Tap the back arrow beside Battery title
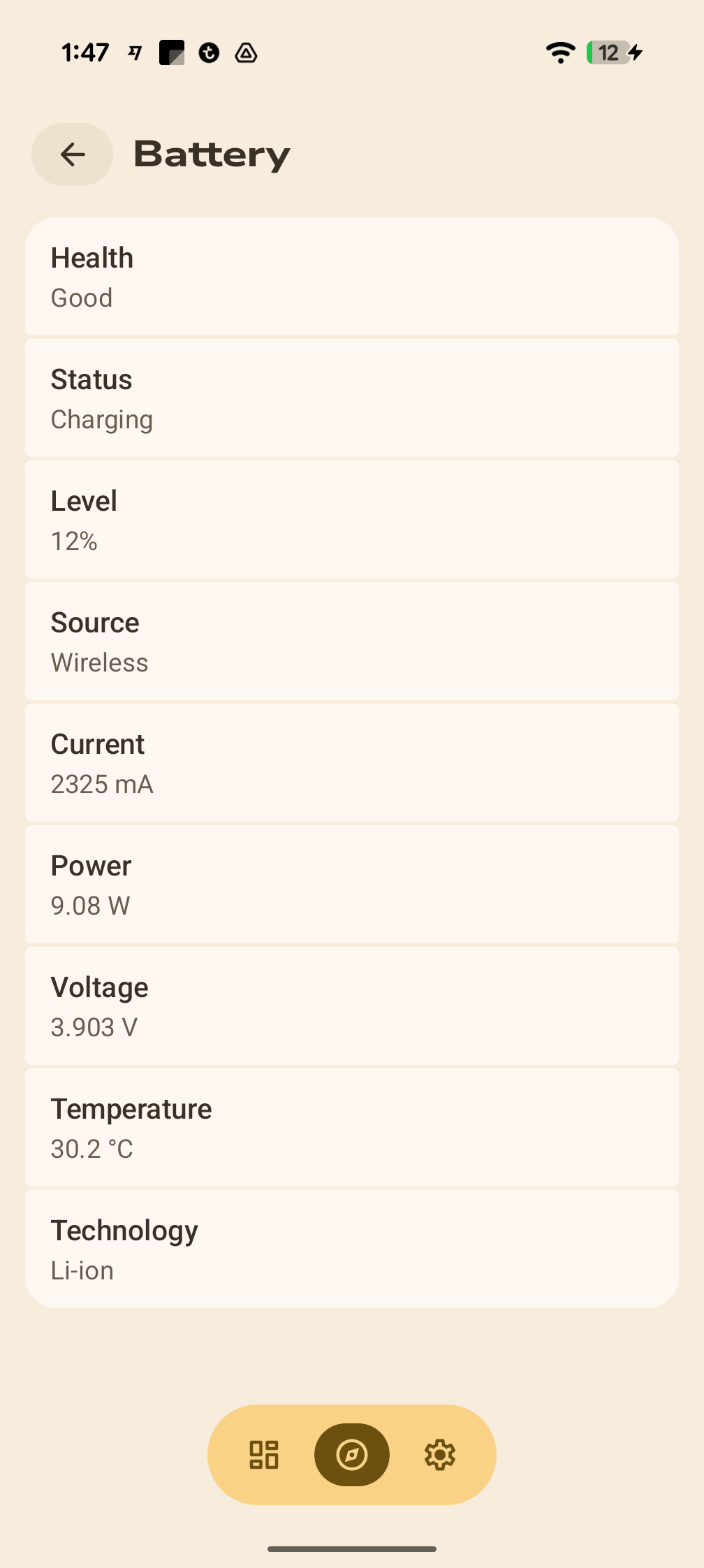The height and width of the screenshot is (1568, 704). [x=72, y=154]
